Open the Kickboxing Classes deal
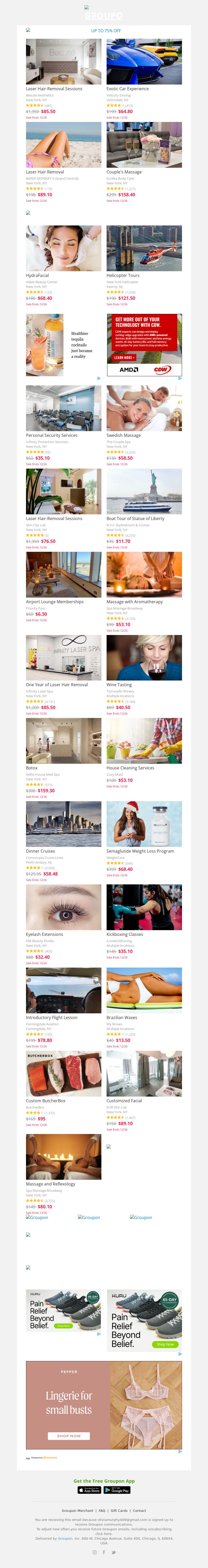The height and width of the screenshot is (1568, 208). [144, 907]
